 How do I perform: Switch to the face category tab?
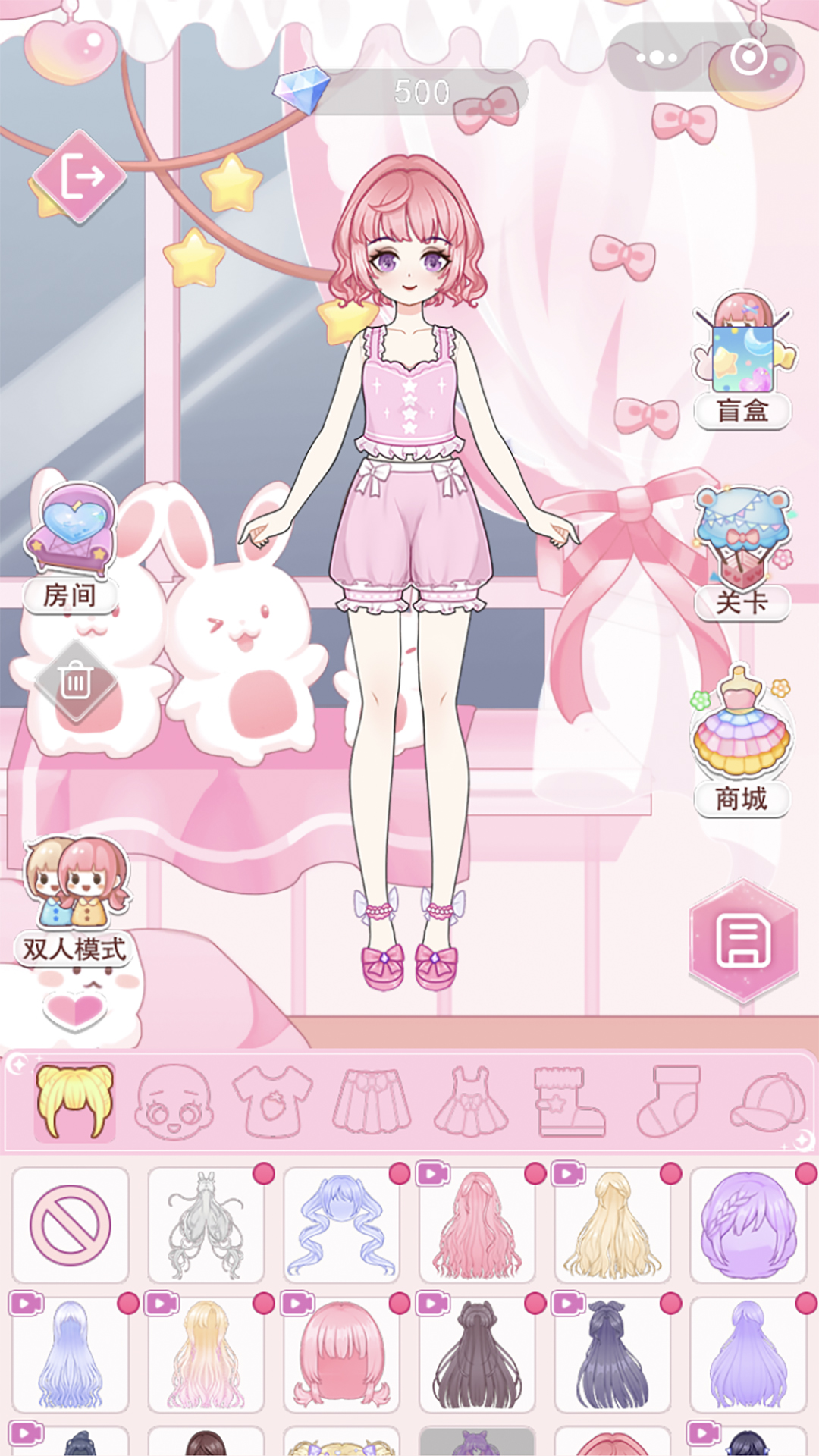pyautogui.click(x=174, y=1102)
